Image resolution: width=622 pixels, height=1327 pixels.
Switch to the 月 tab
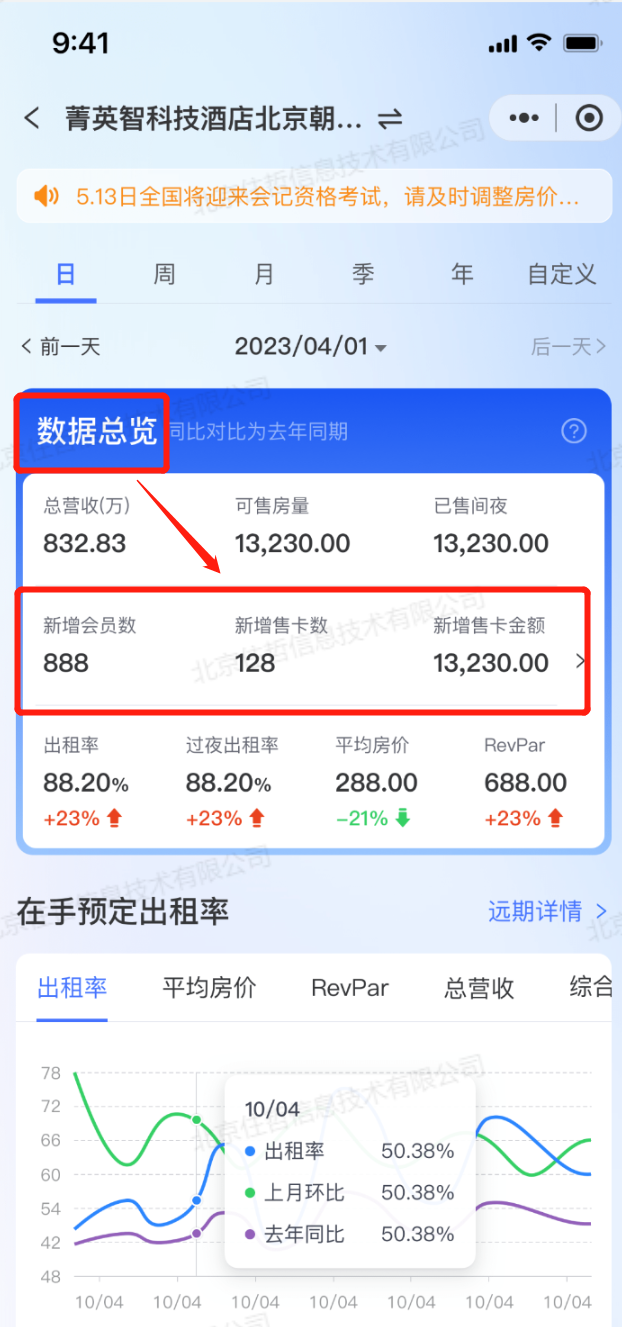(263, 274)
